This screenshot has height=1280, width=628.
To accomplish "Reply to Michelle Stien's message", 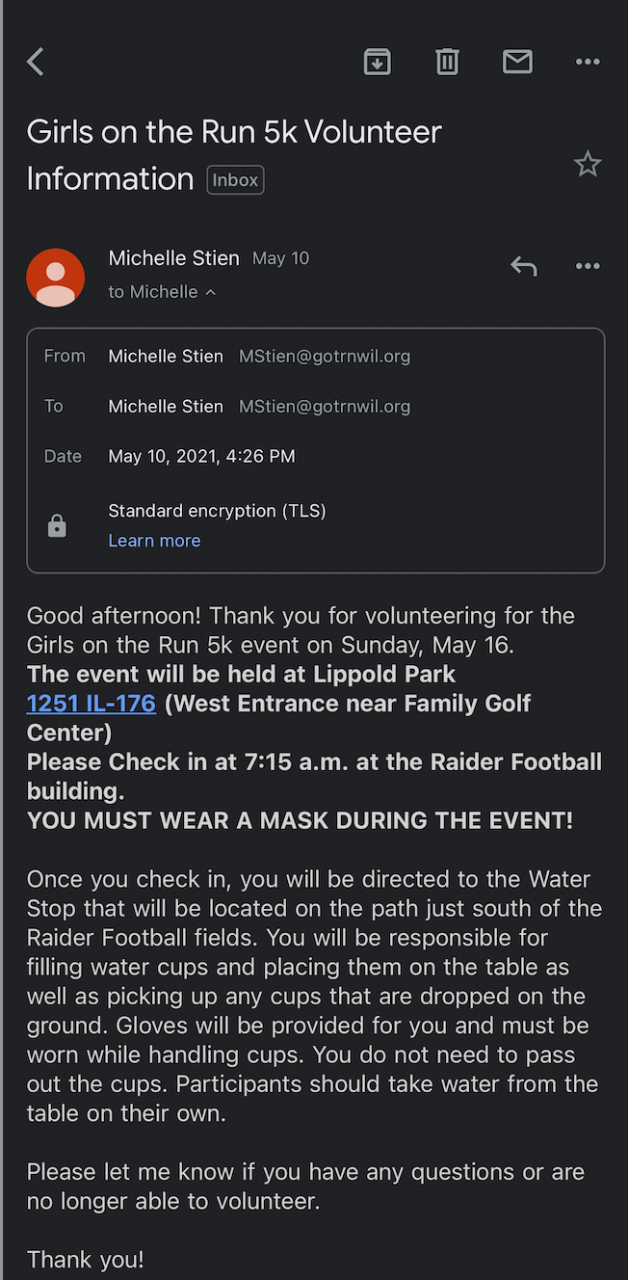I will pos(523,266).
